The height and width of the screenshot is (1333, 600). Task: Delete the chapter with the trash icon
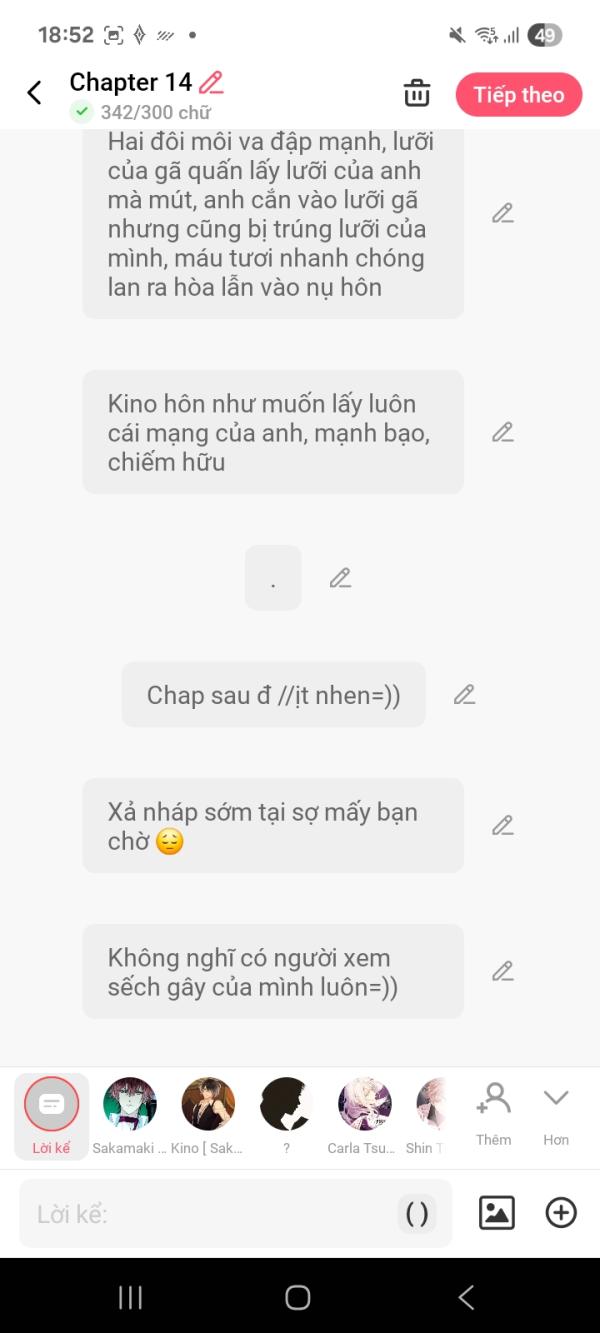(x=416, y=94)
